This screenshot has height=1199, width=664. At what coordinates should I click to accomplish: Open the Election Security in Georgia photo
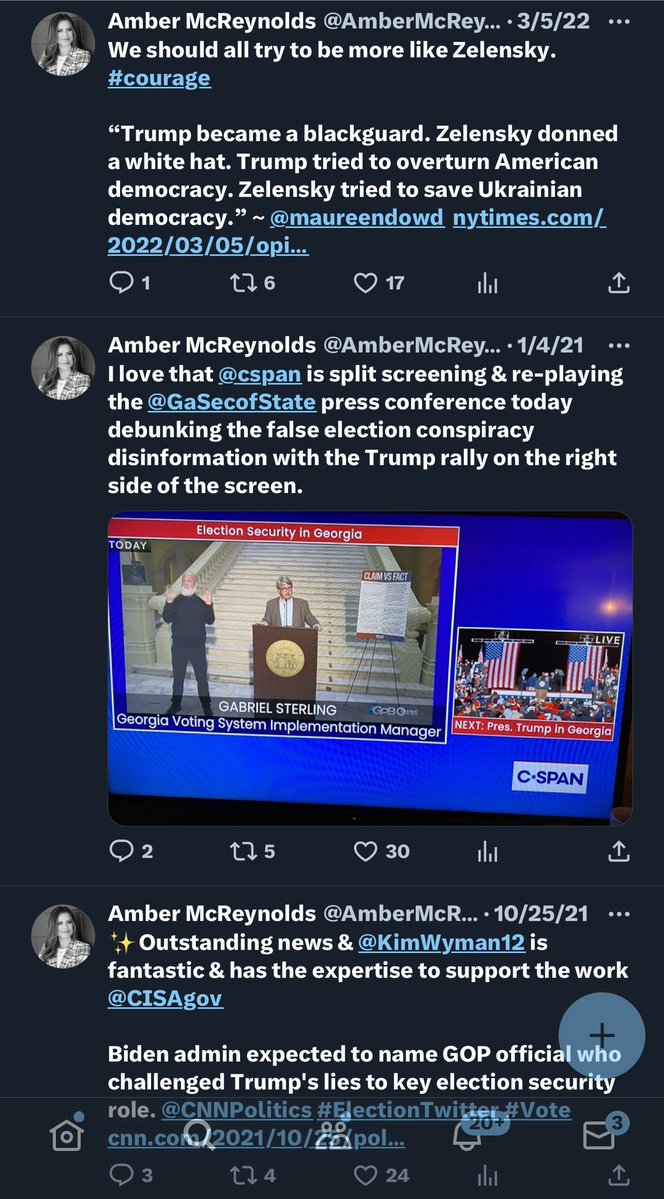(369, 667)
